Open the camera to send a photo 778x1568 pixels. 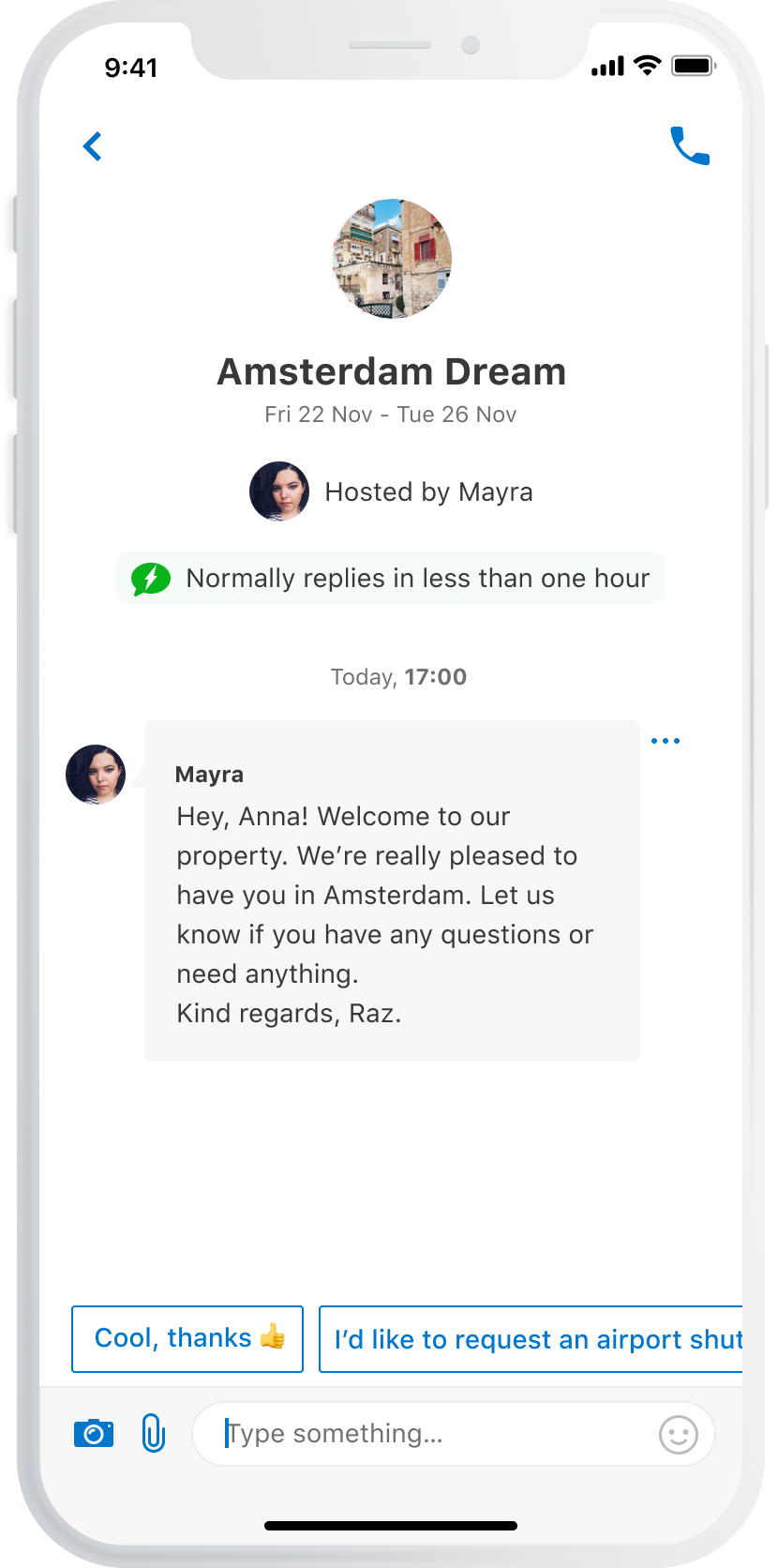click(x=94, y=1433)
